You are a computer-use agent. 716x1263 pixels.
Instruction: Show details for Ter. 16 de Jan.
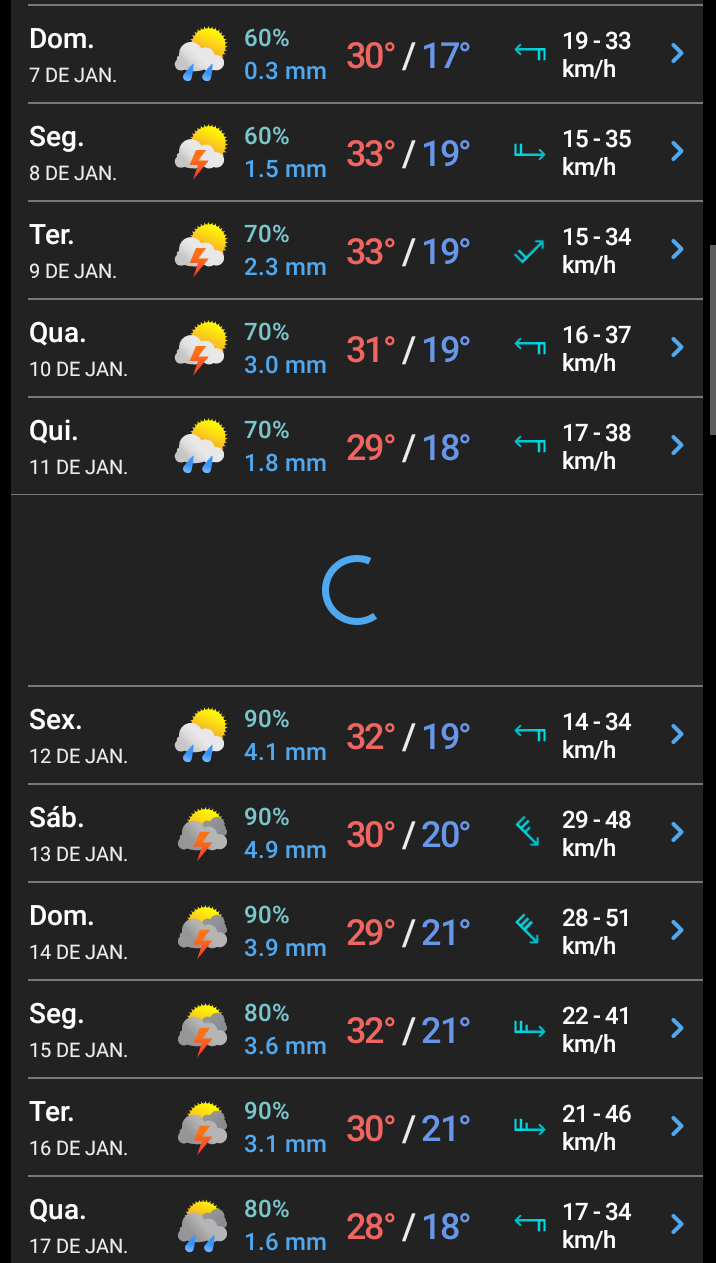358,1127
